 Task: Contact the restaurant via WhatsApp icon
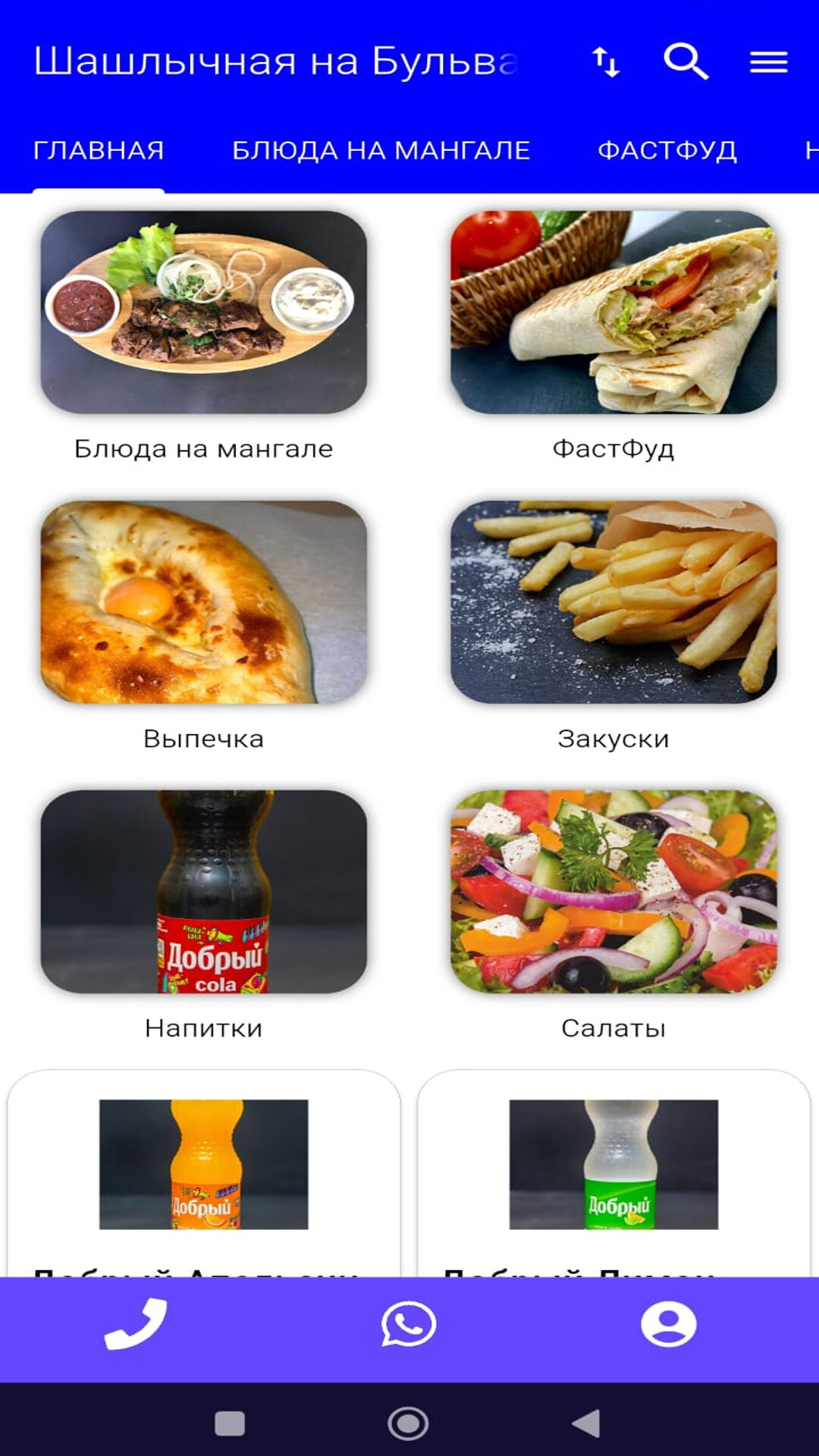pos(409,1325)
